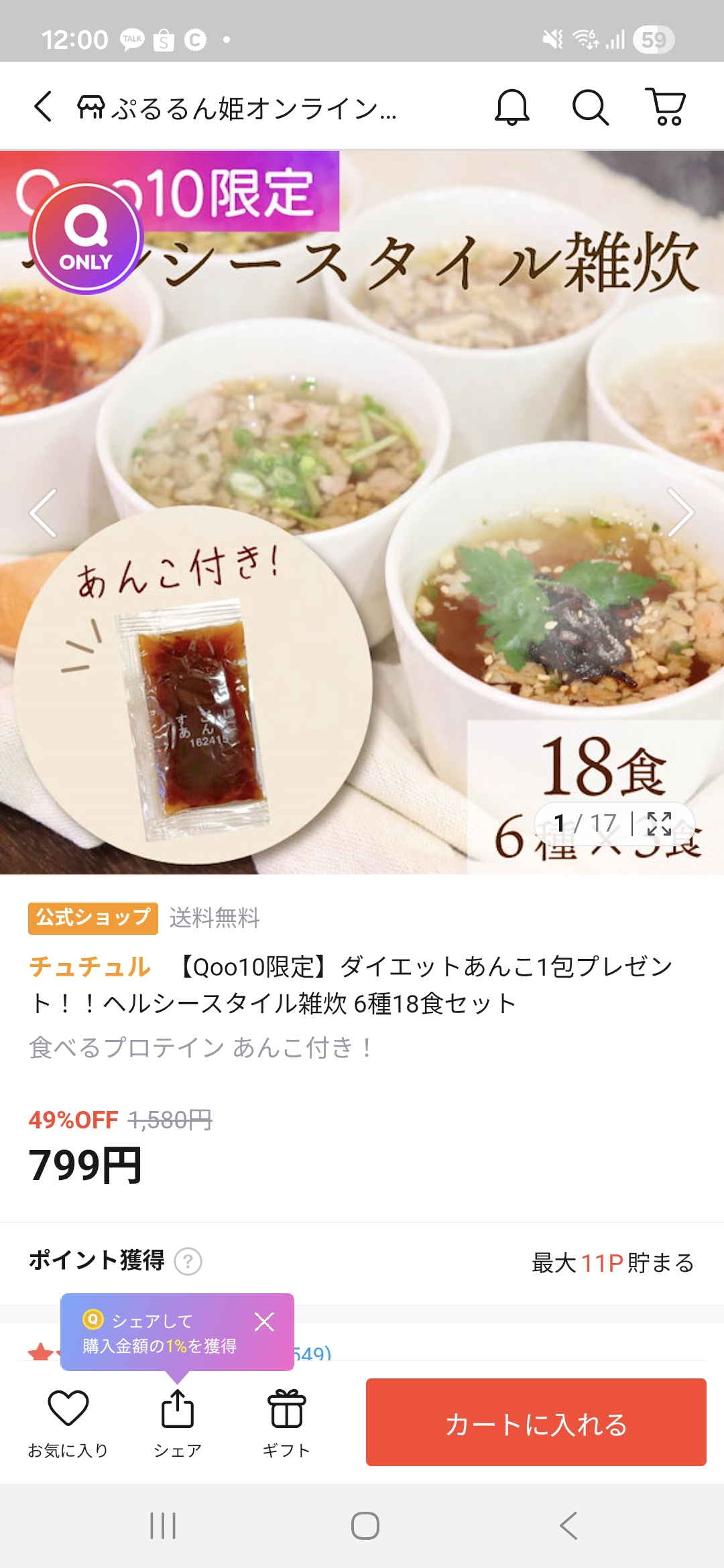Show the previous product image

point(43,513)
